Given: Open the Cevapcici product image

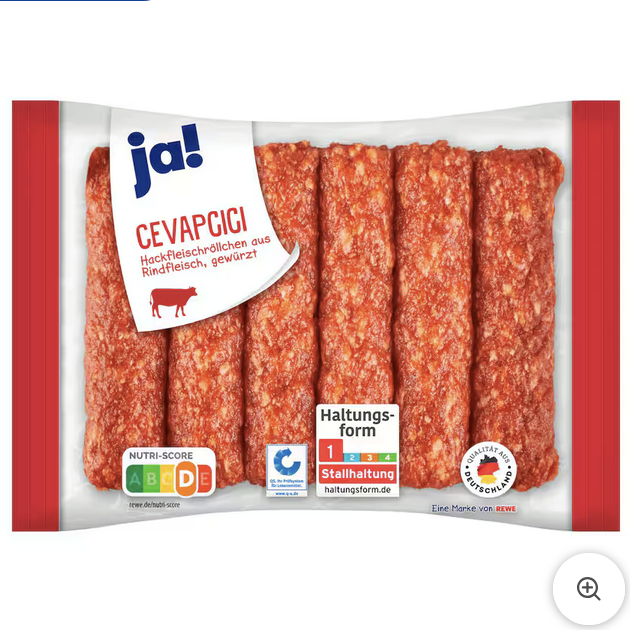Looking at the screenshot, I should point(315,315).
